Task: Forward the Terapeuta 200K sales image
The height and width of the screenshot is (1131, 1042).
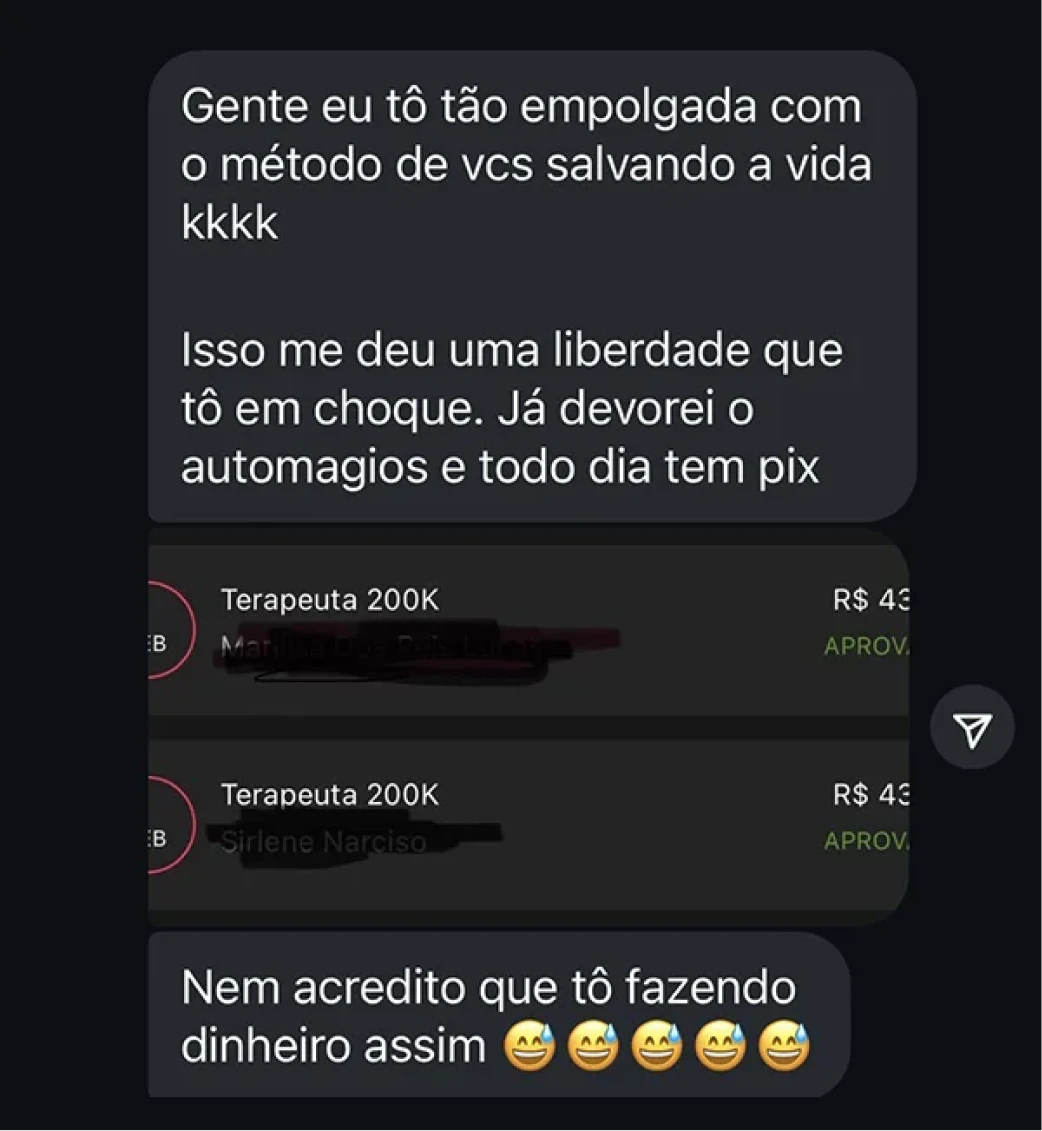Action: [971, 727]
